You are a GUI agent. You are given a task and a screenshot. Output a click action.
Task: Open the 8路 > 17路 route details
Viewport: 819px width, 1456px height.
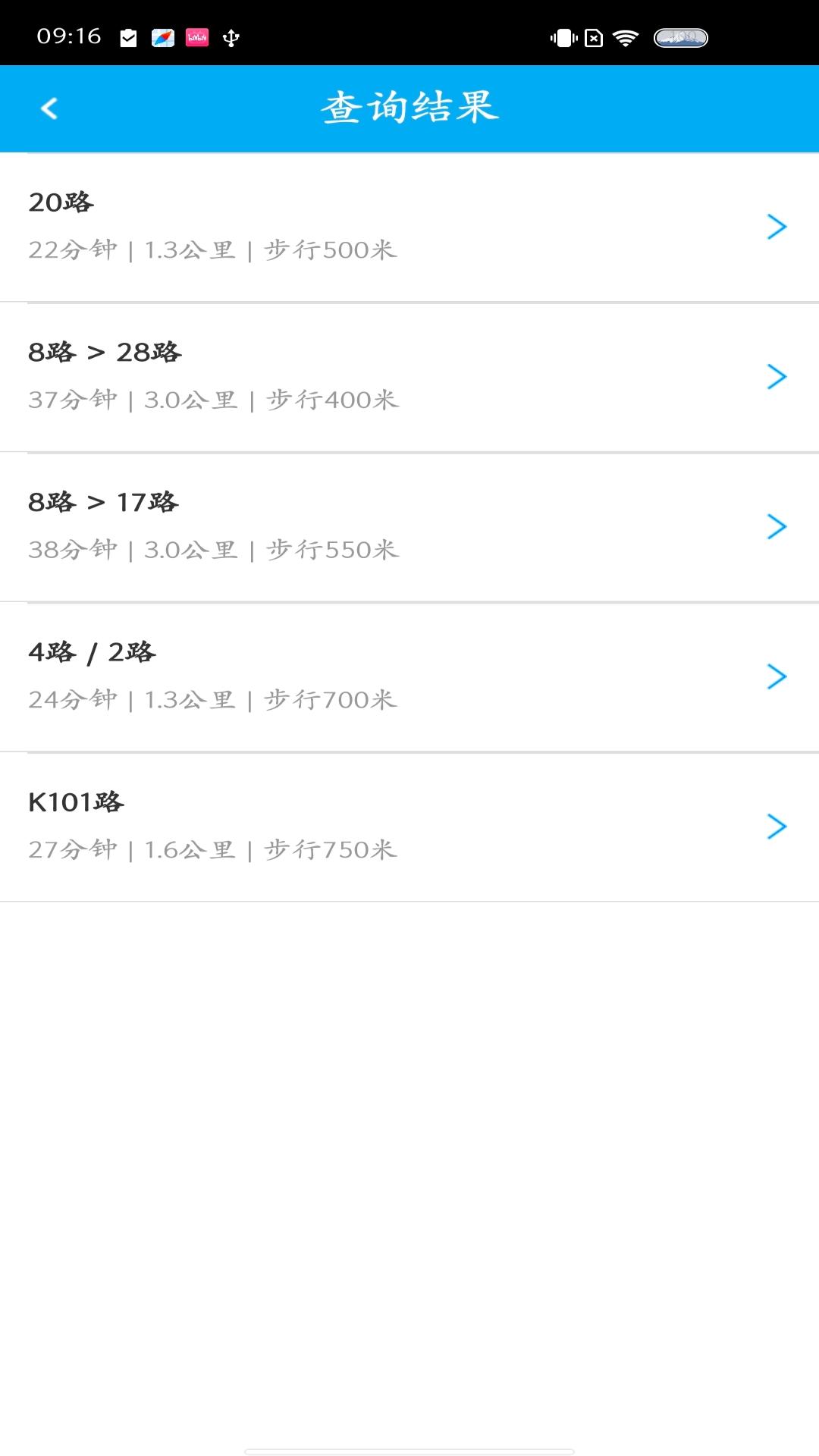pyautogui.click(x=776, y=526)
